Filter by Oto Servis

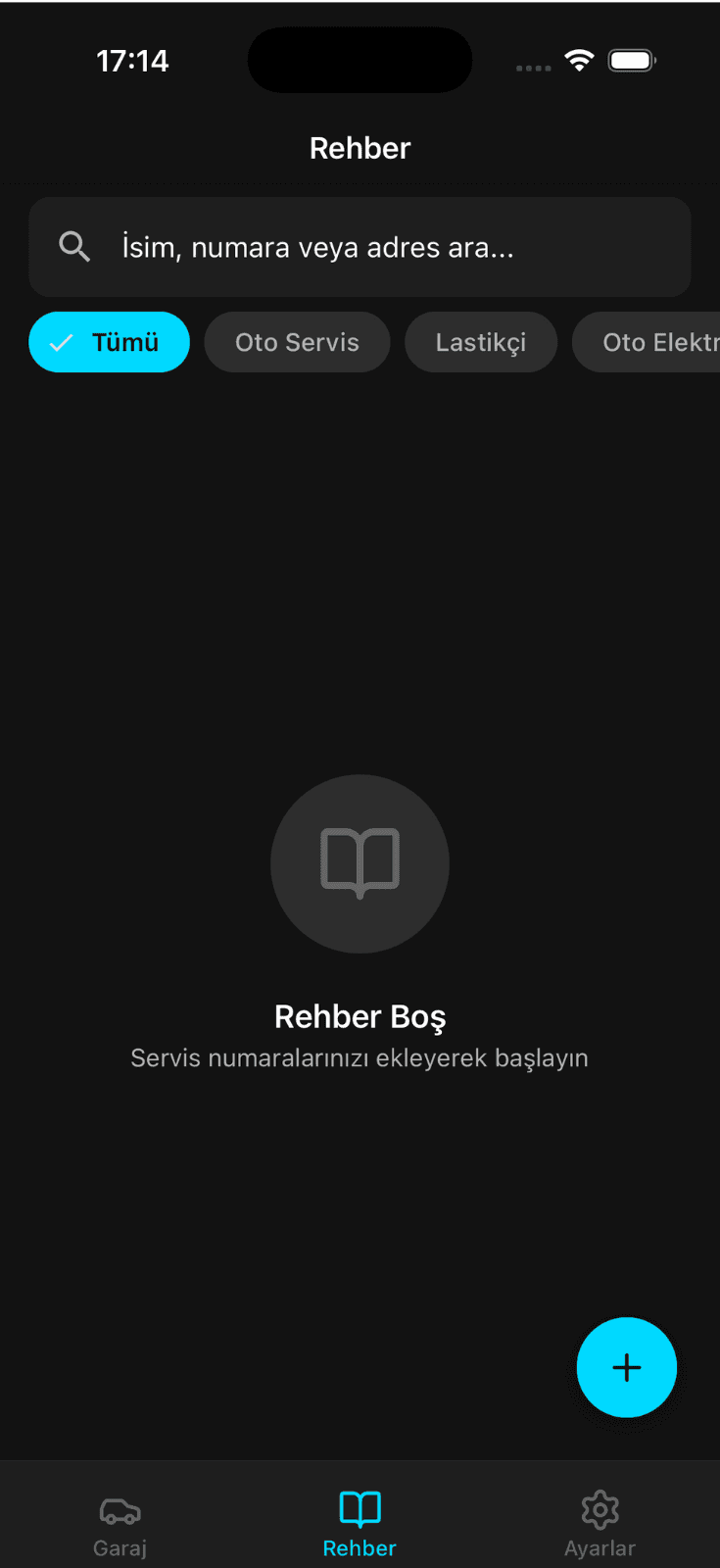(x=297, y=342)
